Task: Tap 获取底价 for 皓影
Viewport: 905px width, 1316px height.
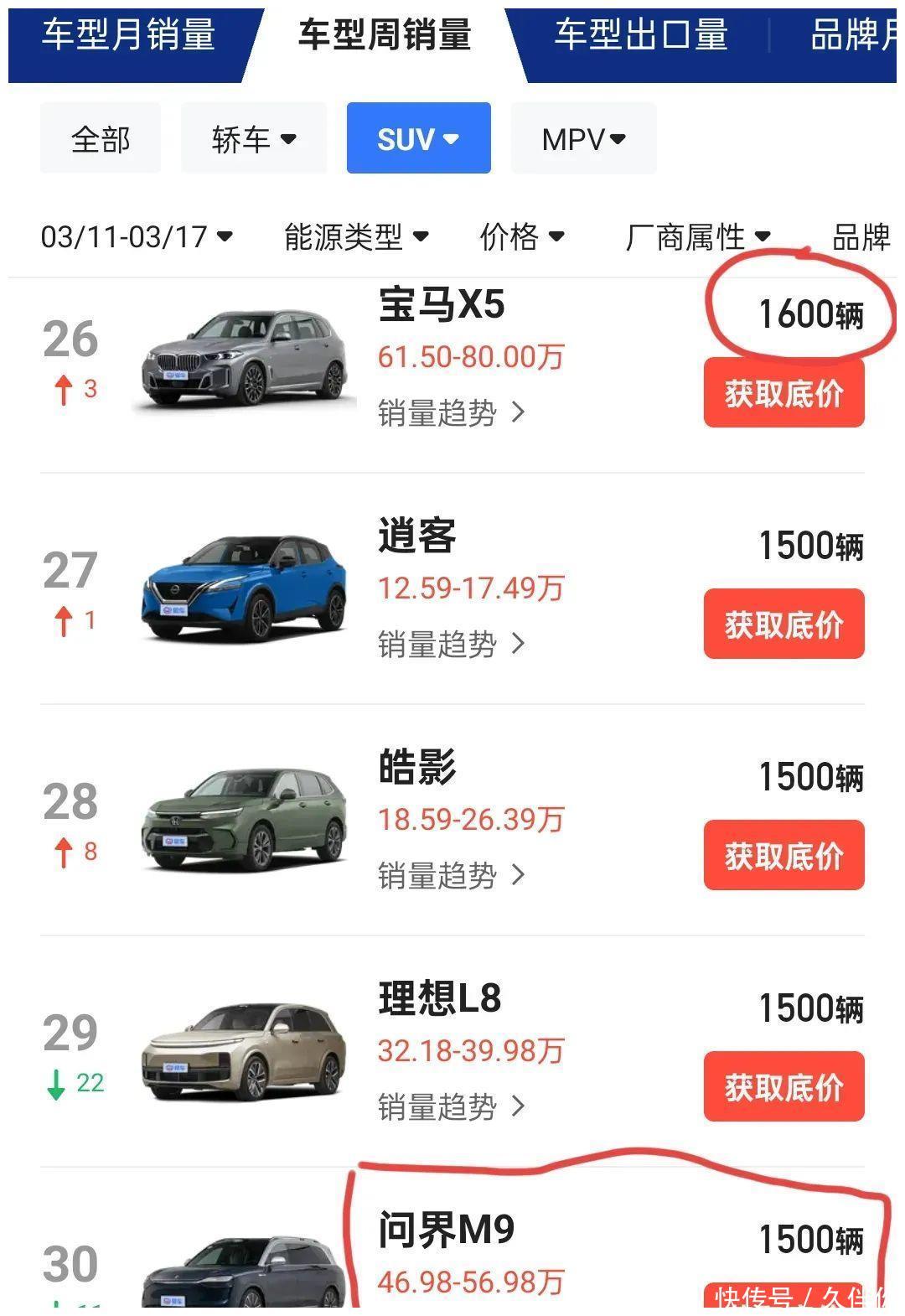Action: [783, 856]
